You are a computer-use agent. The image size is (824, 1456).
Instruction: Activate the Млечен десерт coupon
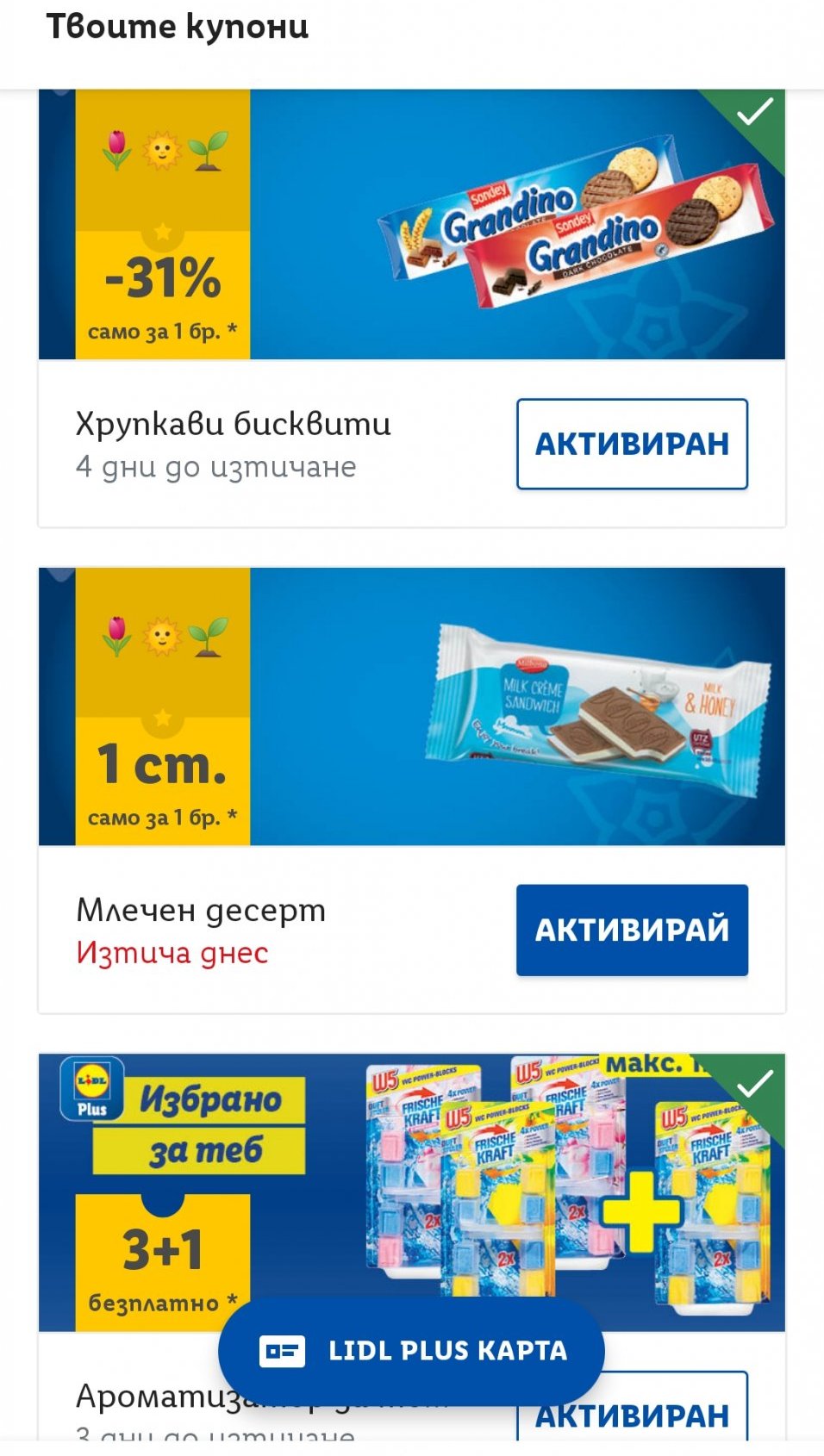click(632, 930)
